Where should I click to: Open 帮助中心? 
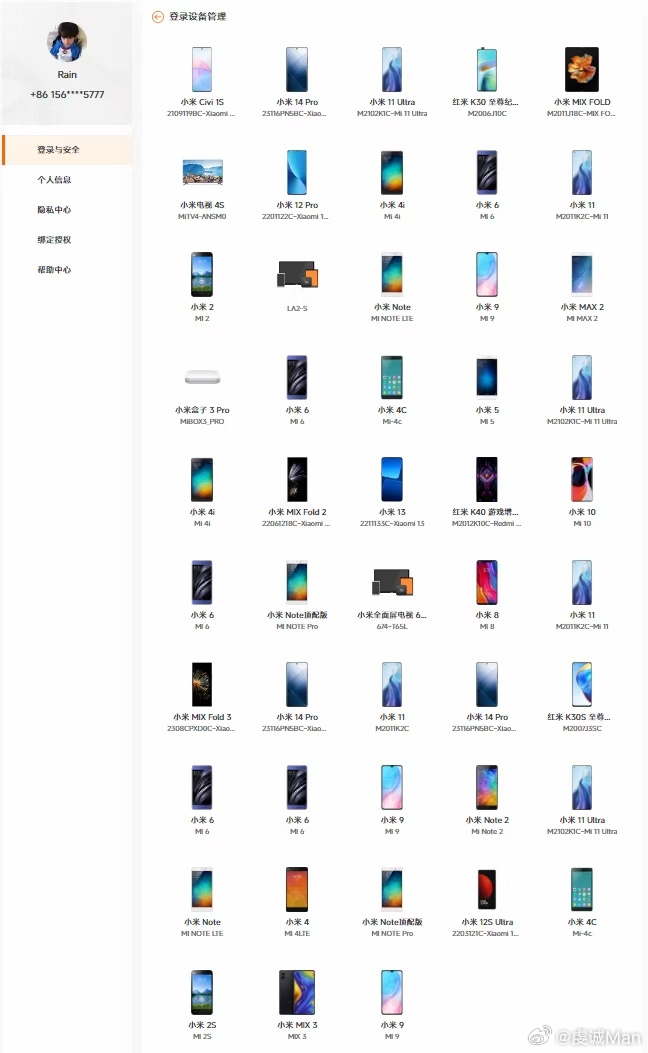[54, 270]
